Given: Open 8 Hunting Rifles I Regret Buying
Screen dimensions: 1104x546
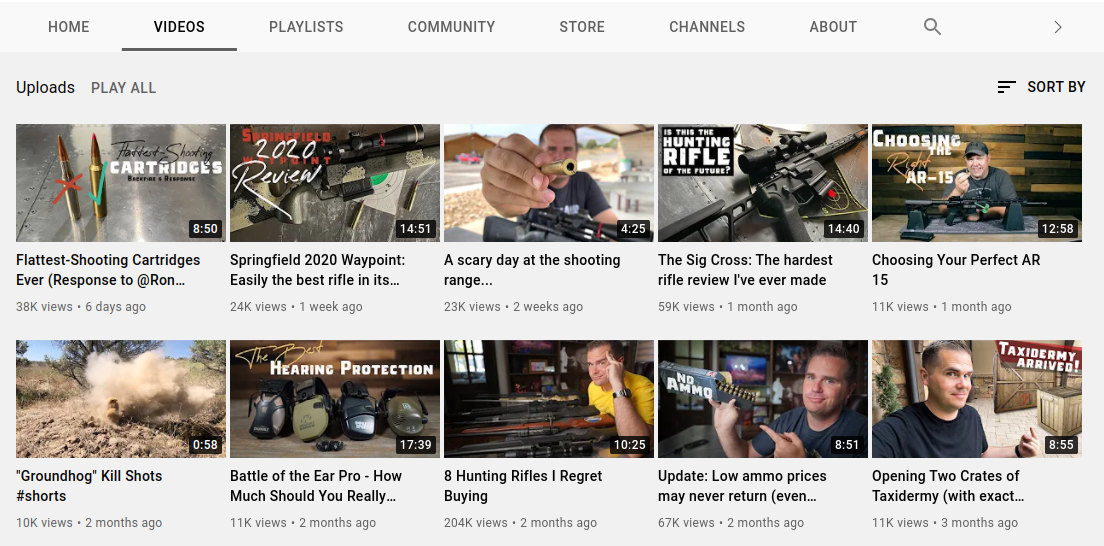Looking at the screenshot, I should pos(549,399).
